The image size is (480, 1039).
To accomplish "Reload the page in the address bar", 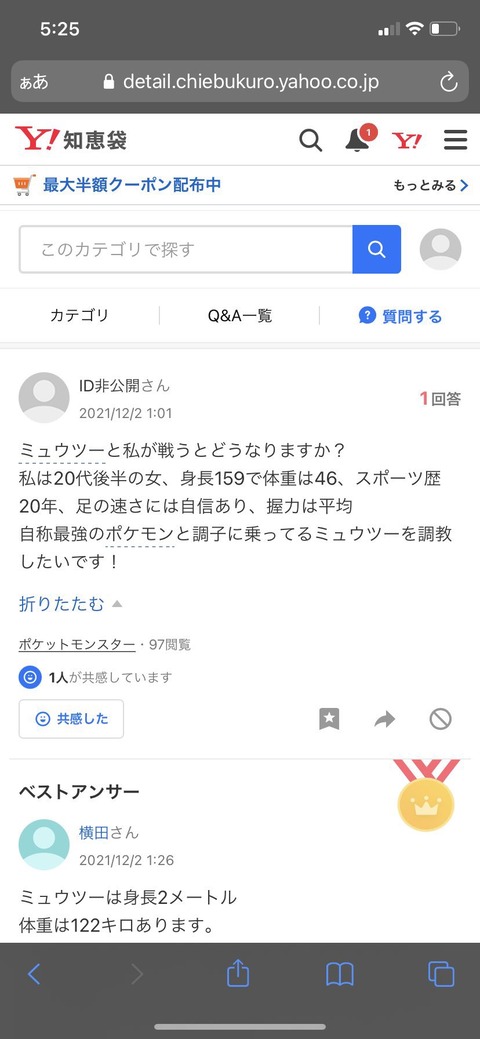I will coord(449,82).
